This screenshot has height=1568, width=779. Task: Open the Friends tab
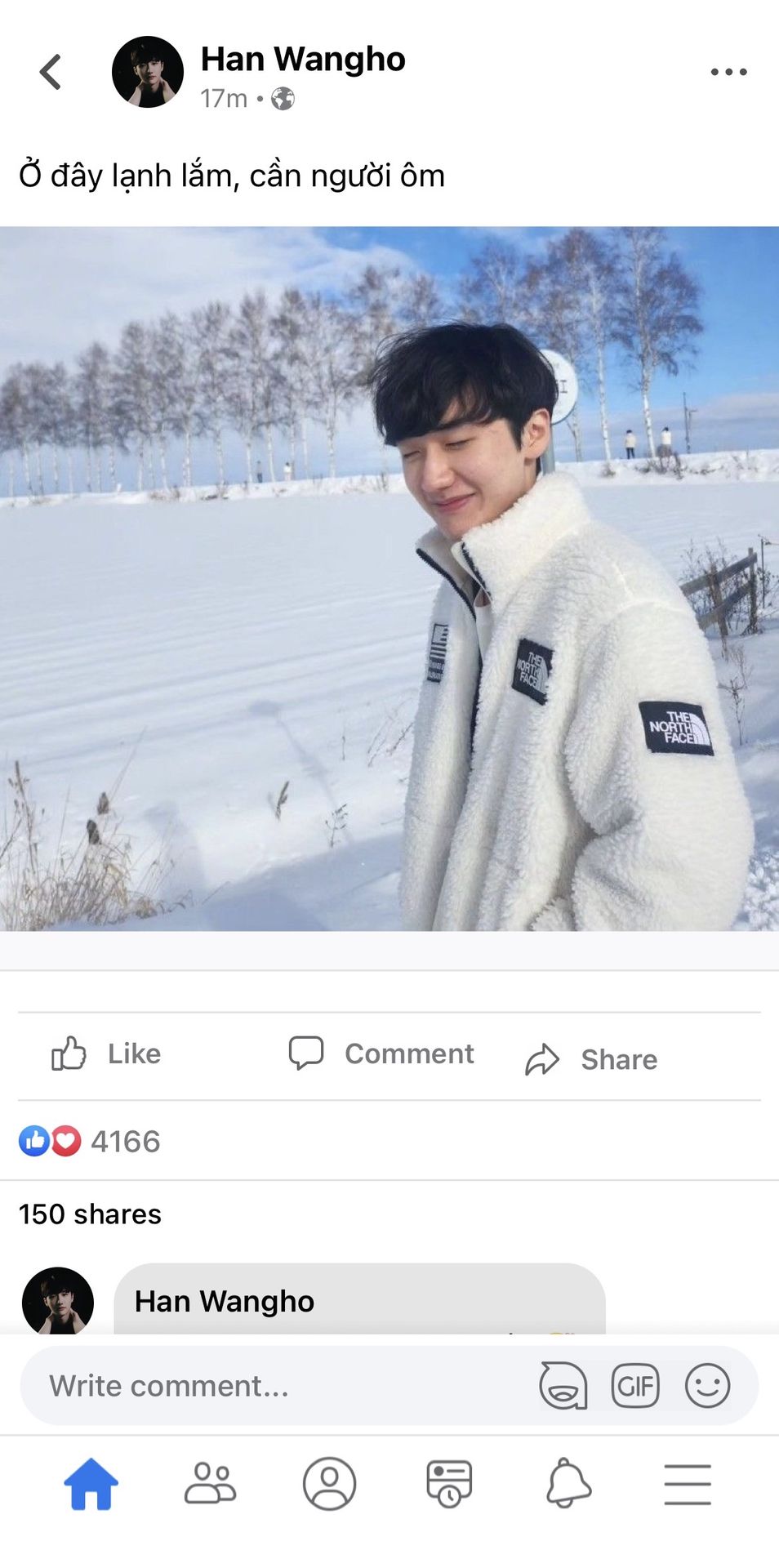pos(210,1484)
